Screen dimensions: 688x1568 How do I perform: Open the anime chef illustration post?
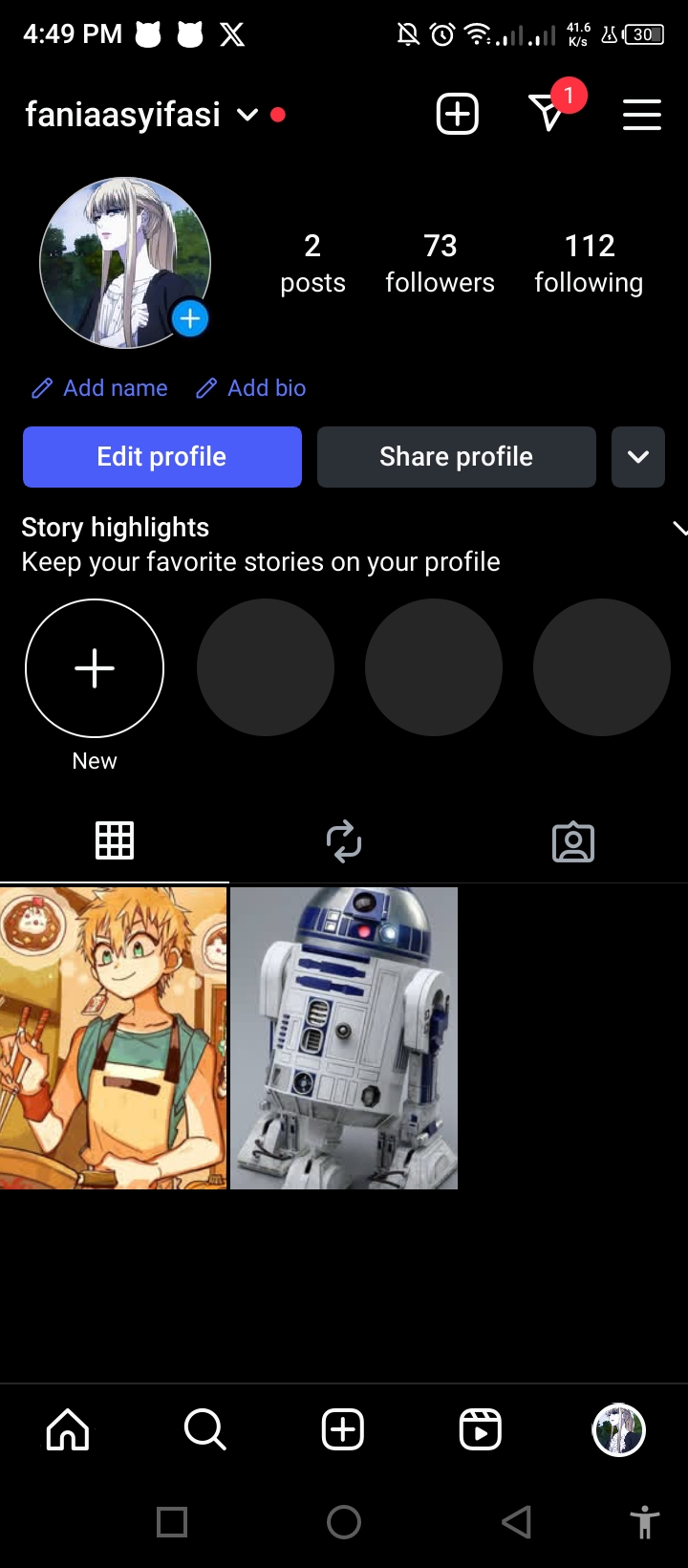[113, 1038]
